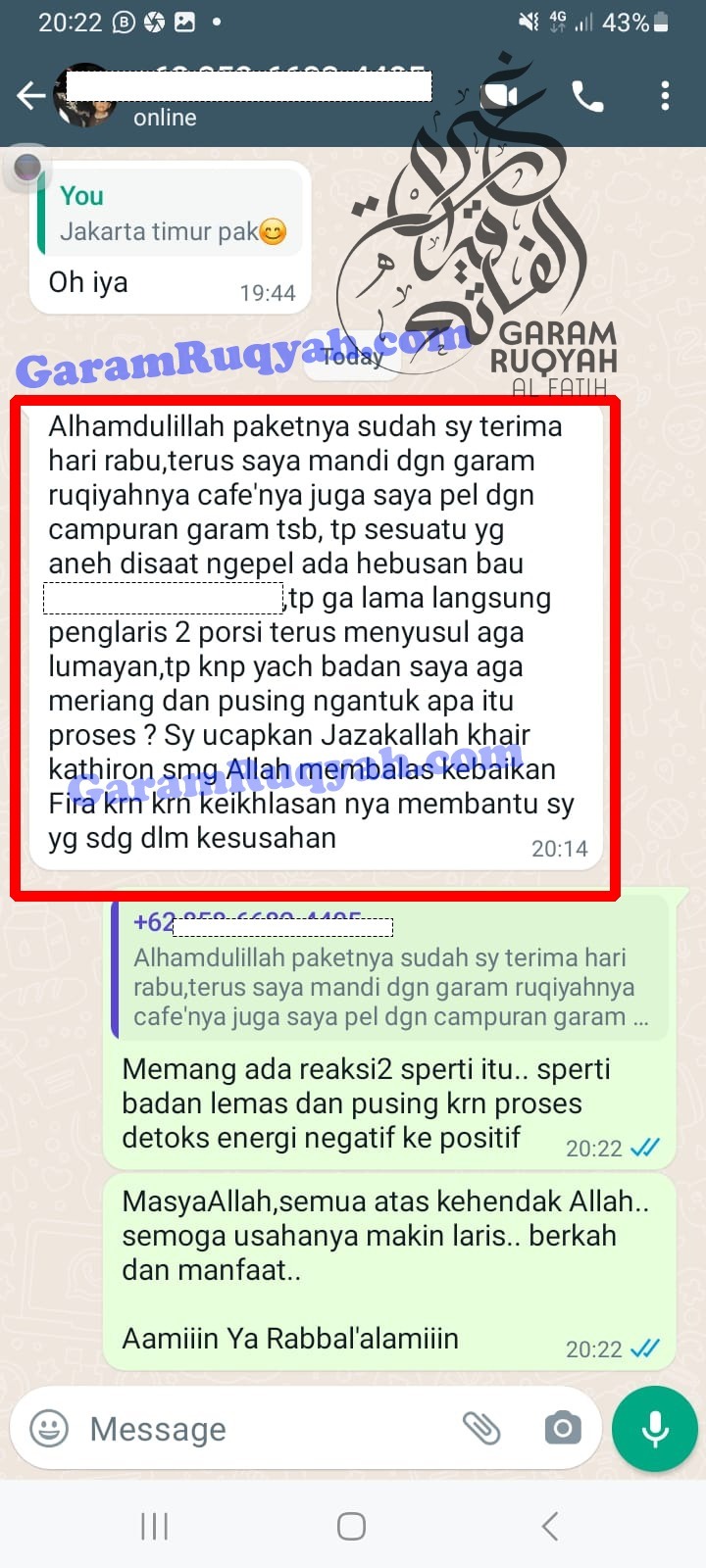The image size is (706, 1568).
Task: Open recent apps from the navigation bar
Action: click(154, 1526)
